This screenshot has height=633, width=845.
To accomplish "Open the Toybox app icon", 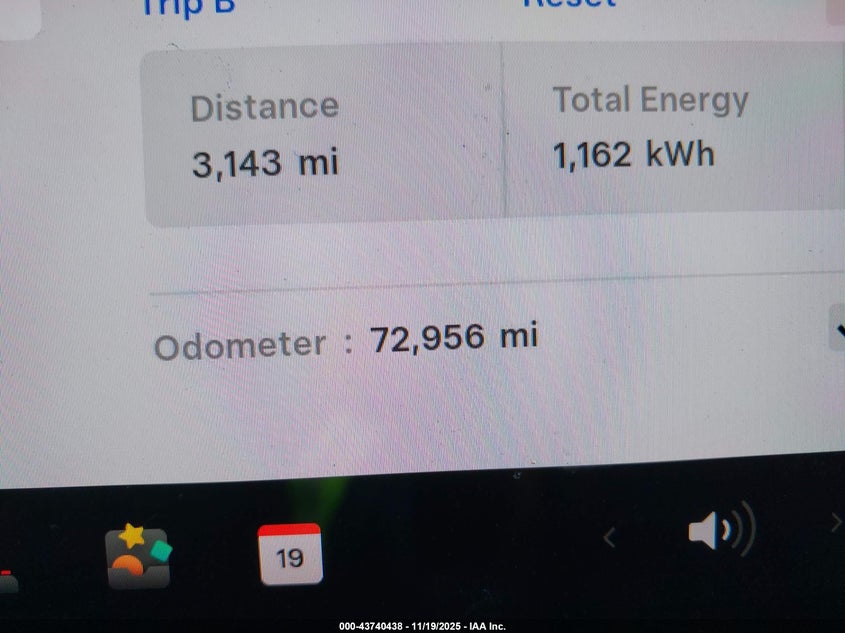I will point(138,557).
